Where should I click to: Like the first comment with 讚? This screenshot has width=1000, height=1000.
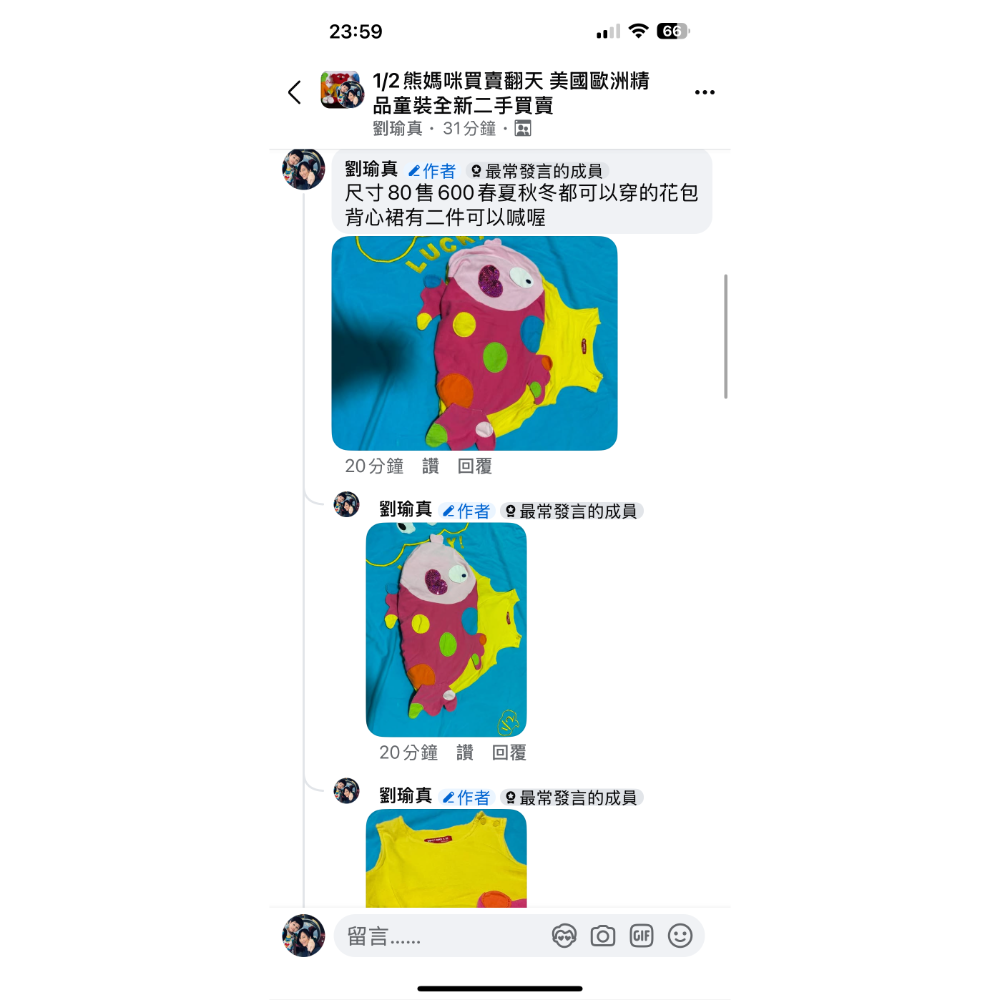point(431,466)
